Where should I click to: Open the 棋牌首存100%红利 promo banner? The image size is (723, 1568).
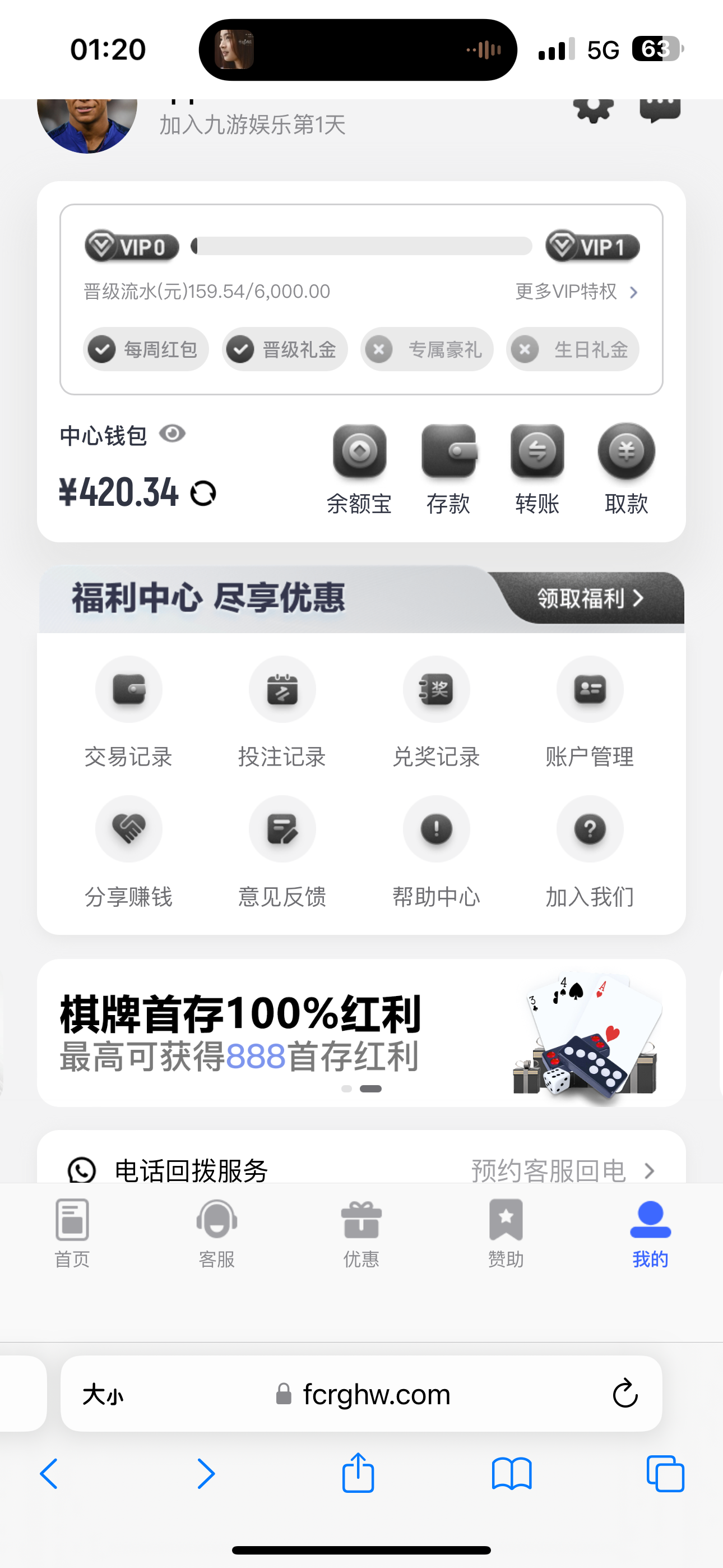[361, 1033]
